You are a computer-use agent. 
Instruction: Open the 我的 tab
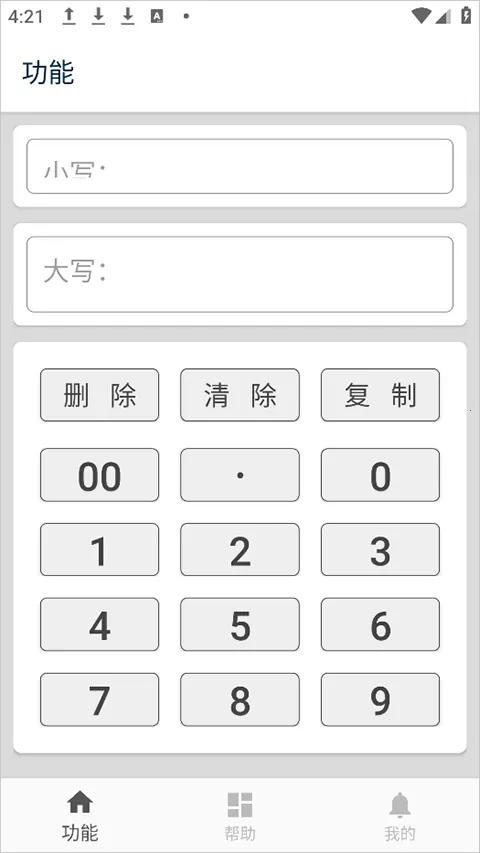click(x=400, y=816)
